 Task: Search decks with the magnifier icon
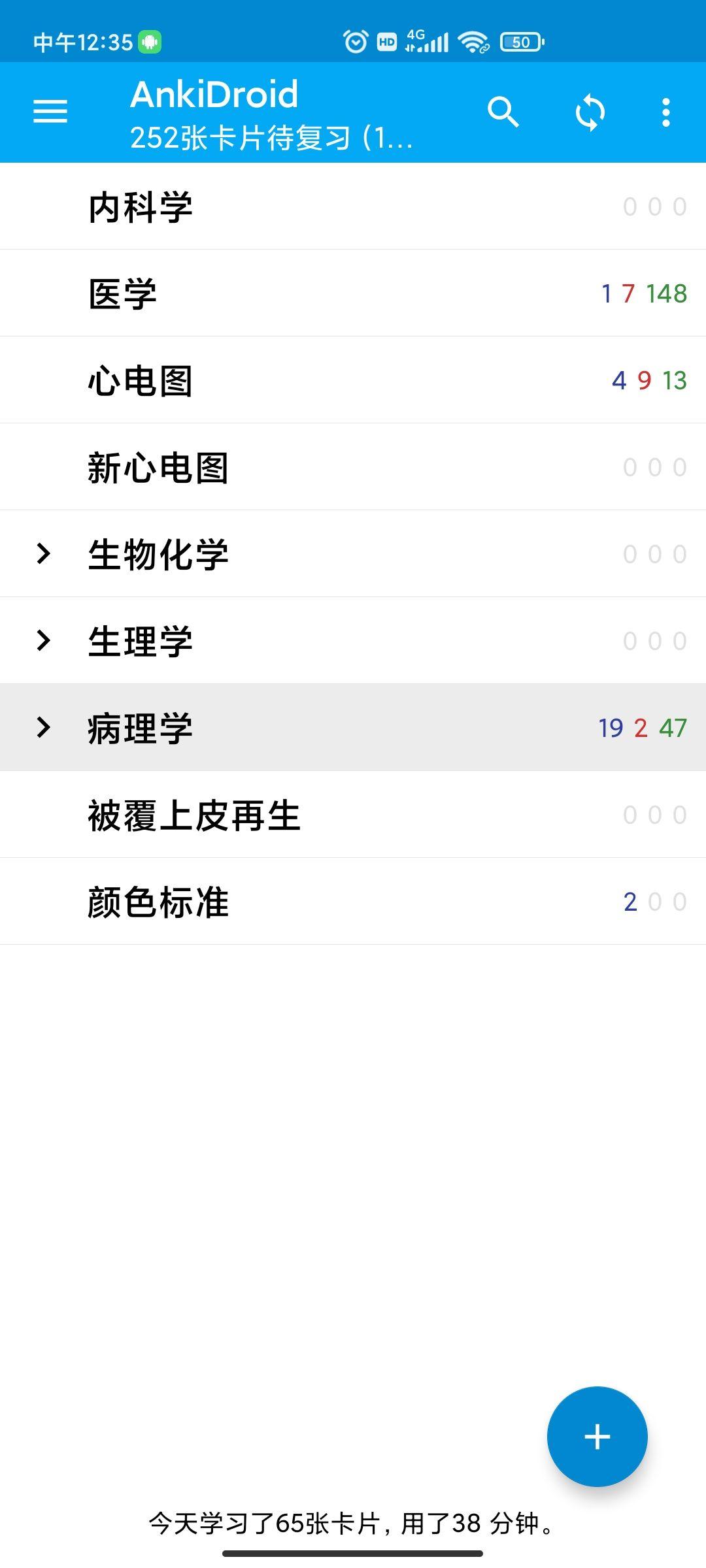(503, 112)
